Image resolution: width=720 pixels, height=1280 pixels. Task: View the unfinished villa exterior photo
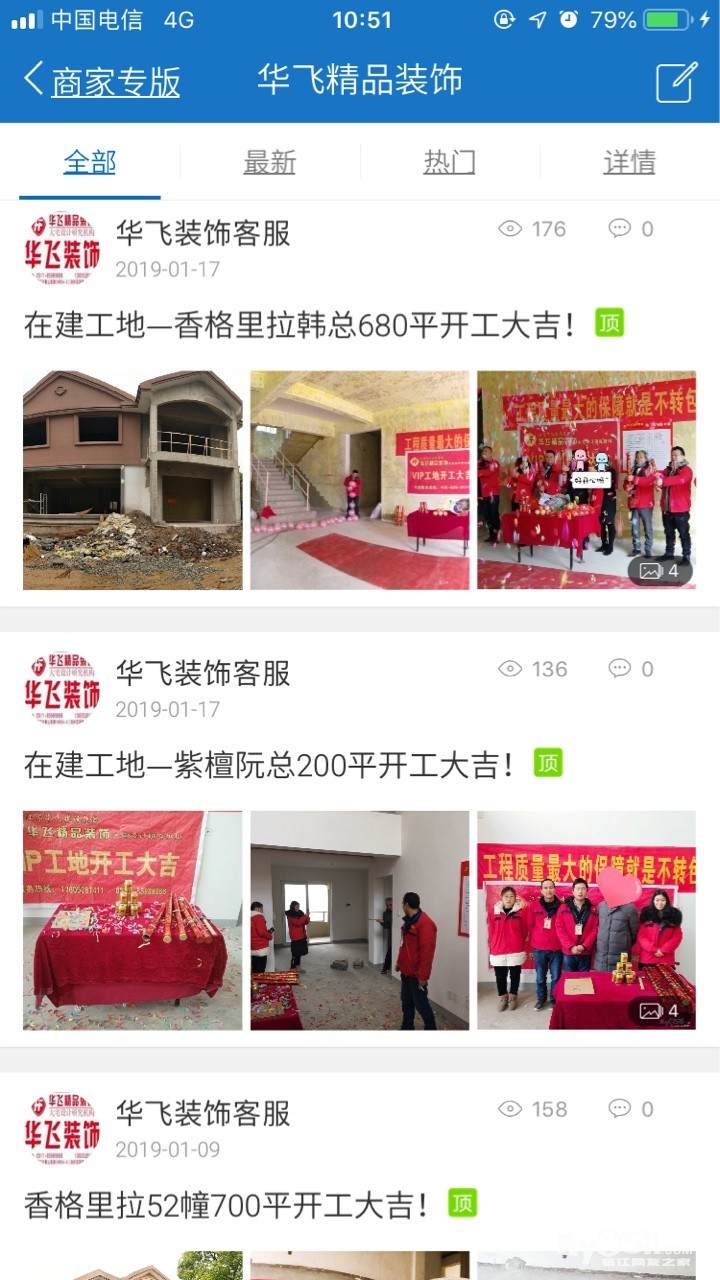(133, 480)
